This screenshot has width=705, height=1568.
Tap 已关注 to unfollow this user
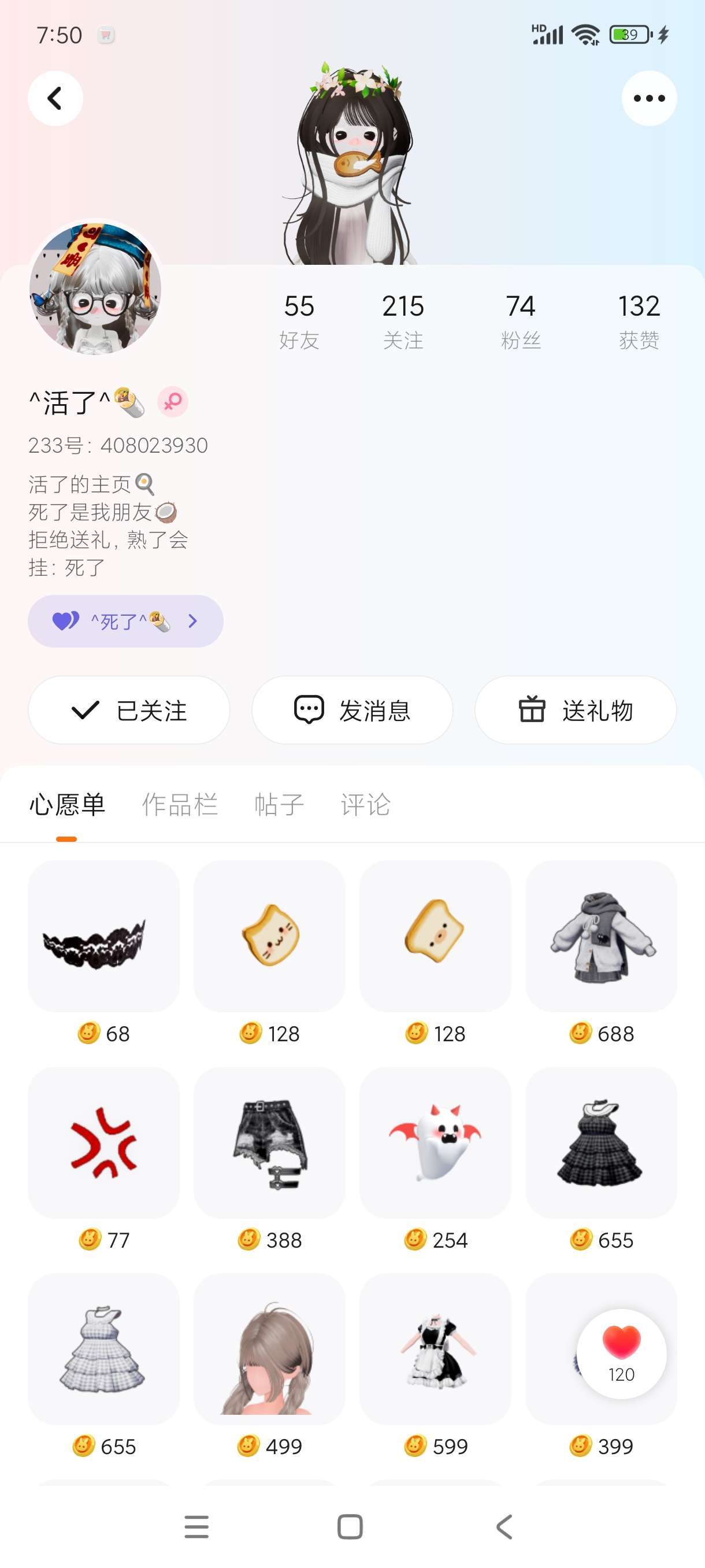pos(129,710)
